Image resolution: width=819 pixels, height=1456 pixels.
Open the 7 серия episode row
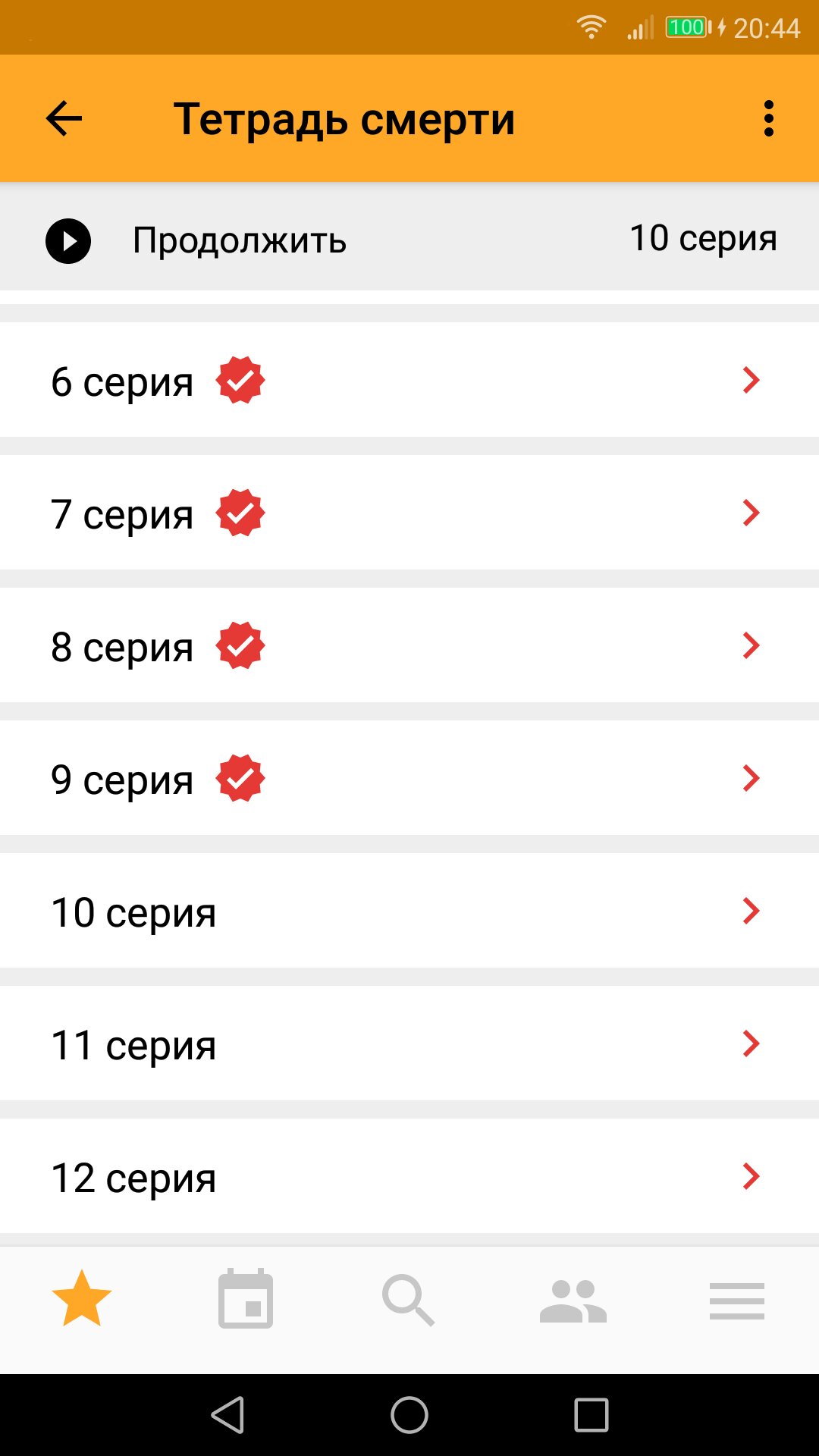(409, 513)
